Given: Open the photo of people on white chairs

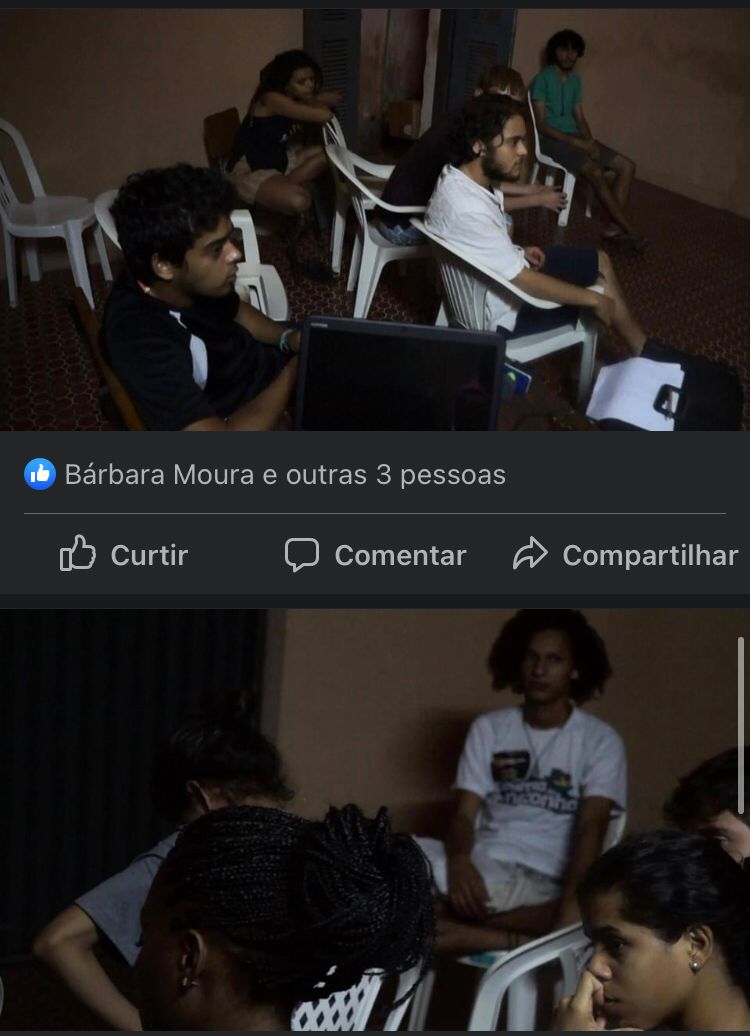Looking at the screenshot, I should [375, 220].
